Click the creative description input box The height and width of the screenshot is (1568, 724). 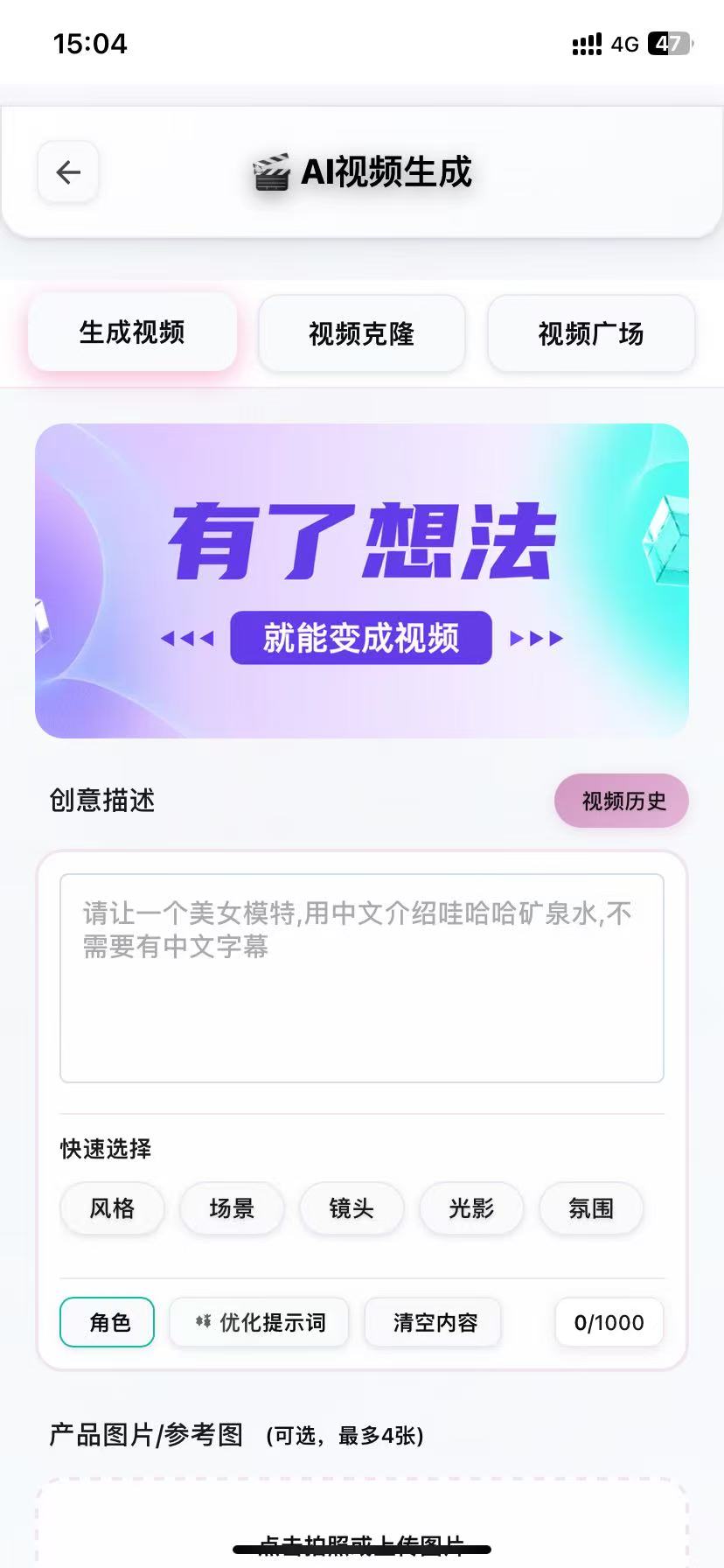362,977
